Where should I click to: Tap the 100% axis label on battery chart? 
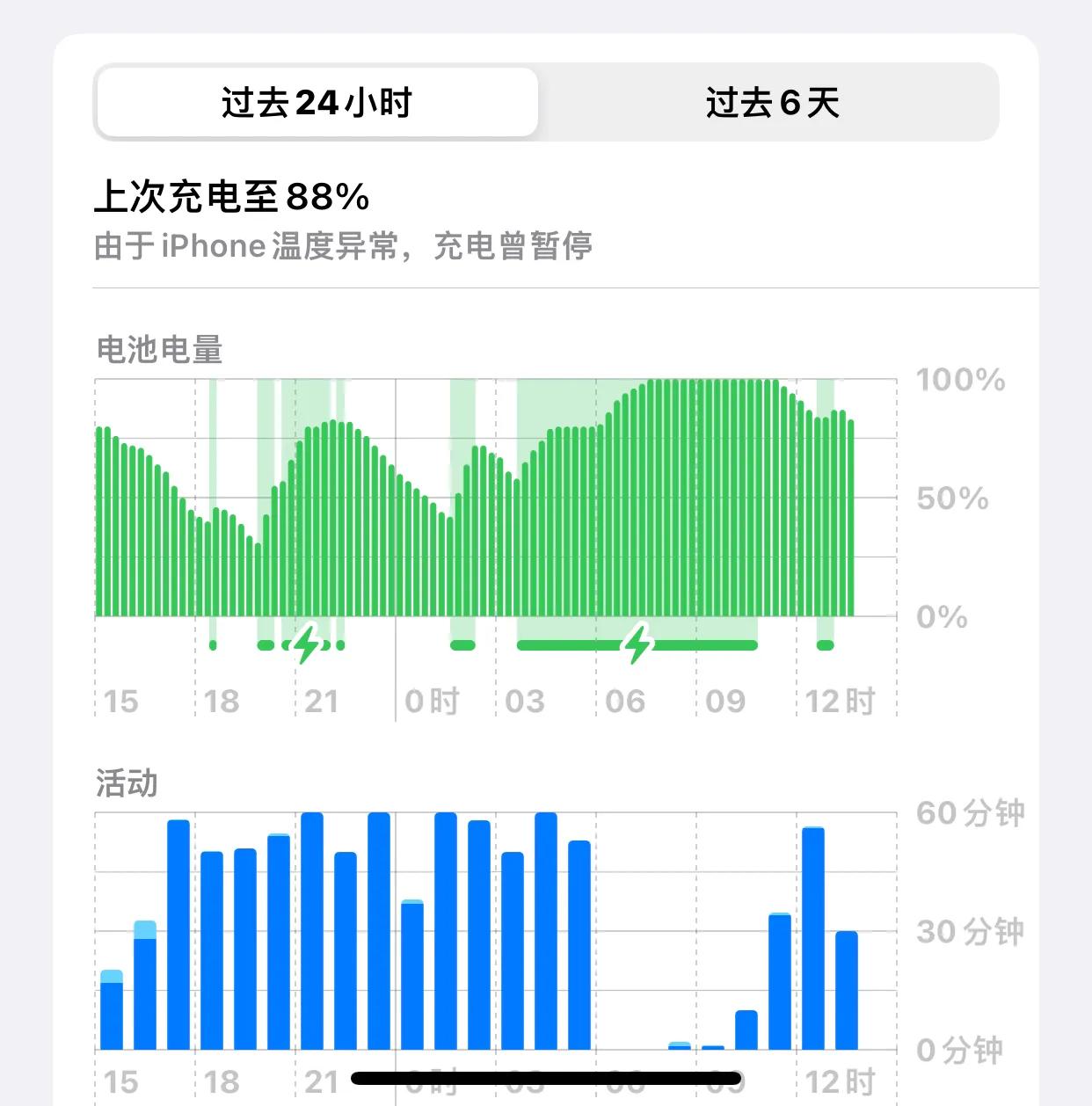(x=960, y=381)
